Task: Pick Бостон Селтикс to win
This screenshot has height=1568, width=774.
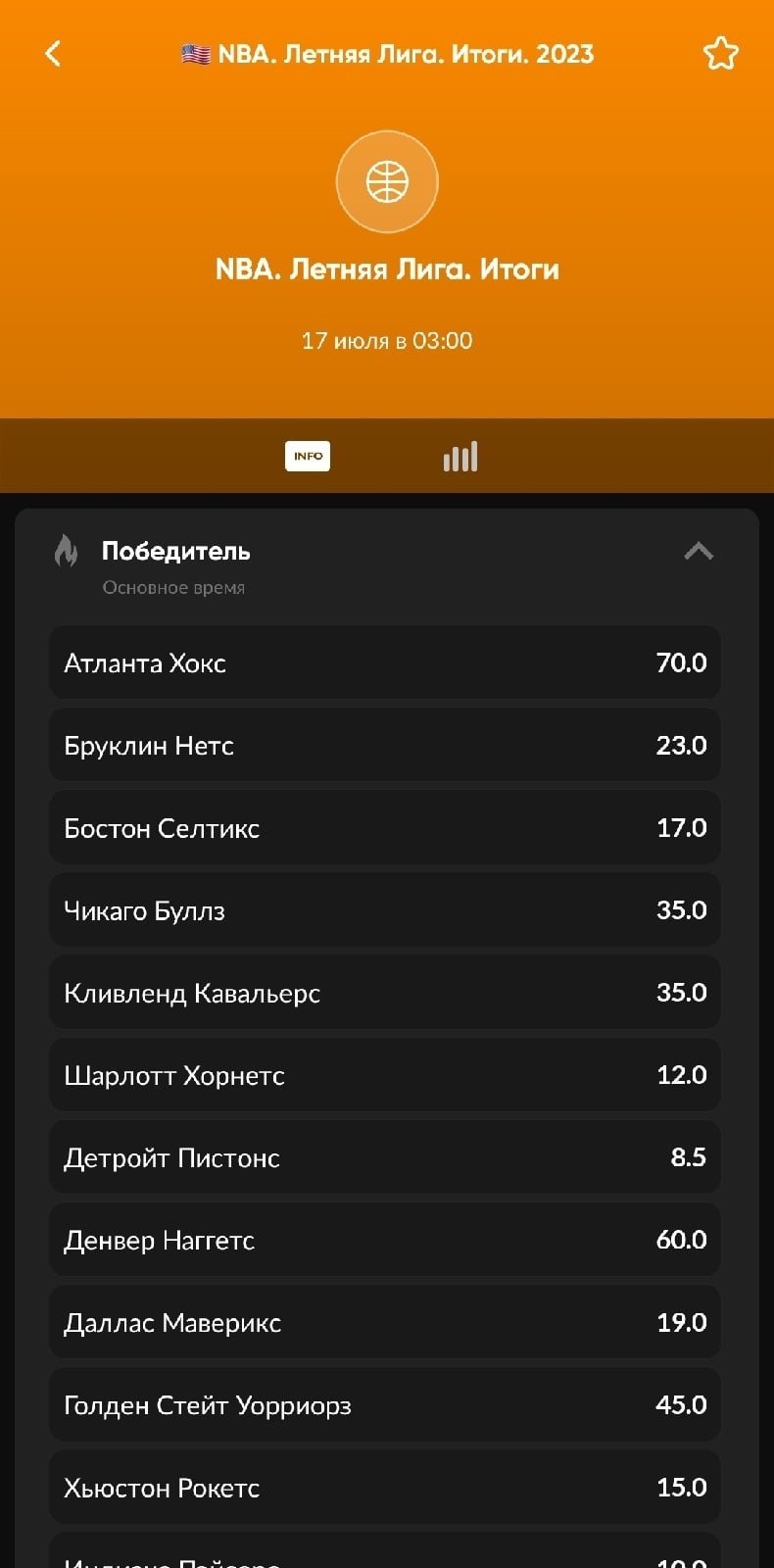Action: click(x=385, y=828)
